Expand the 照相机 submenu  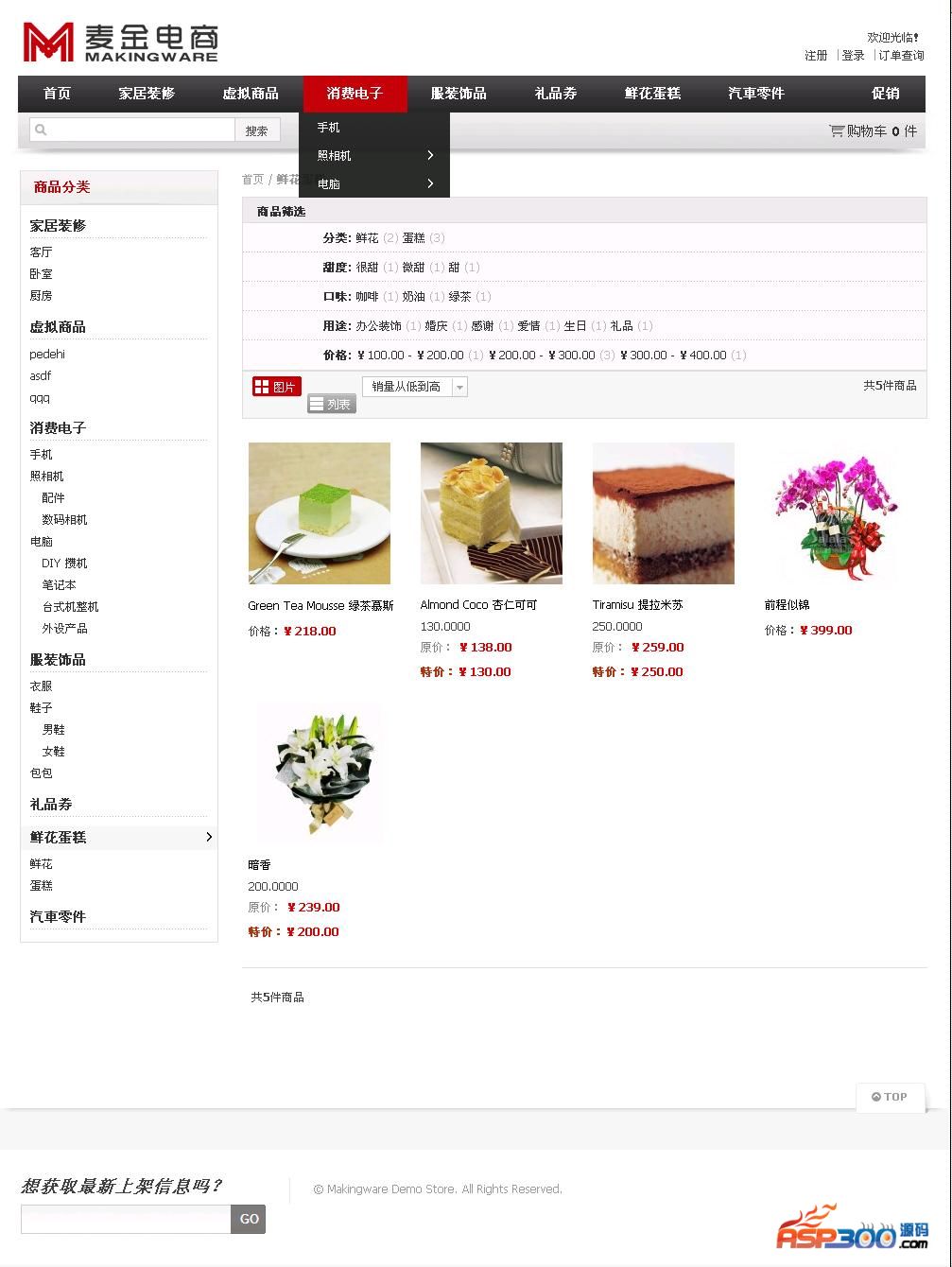pos(374,156)
